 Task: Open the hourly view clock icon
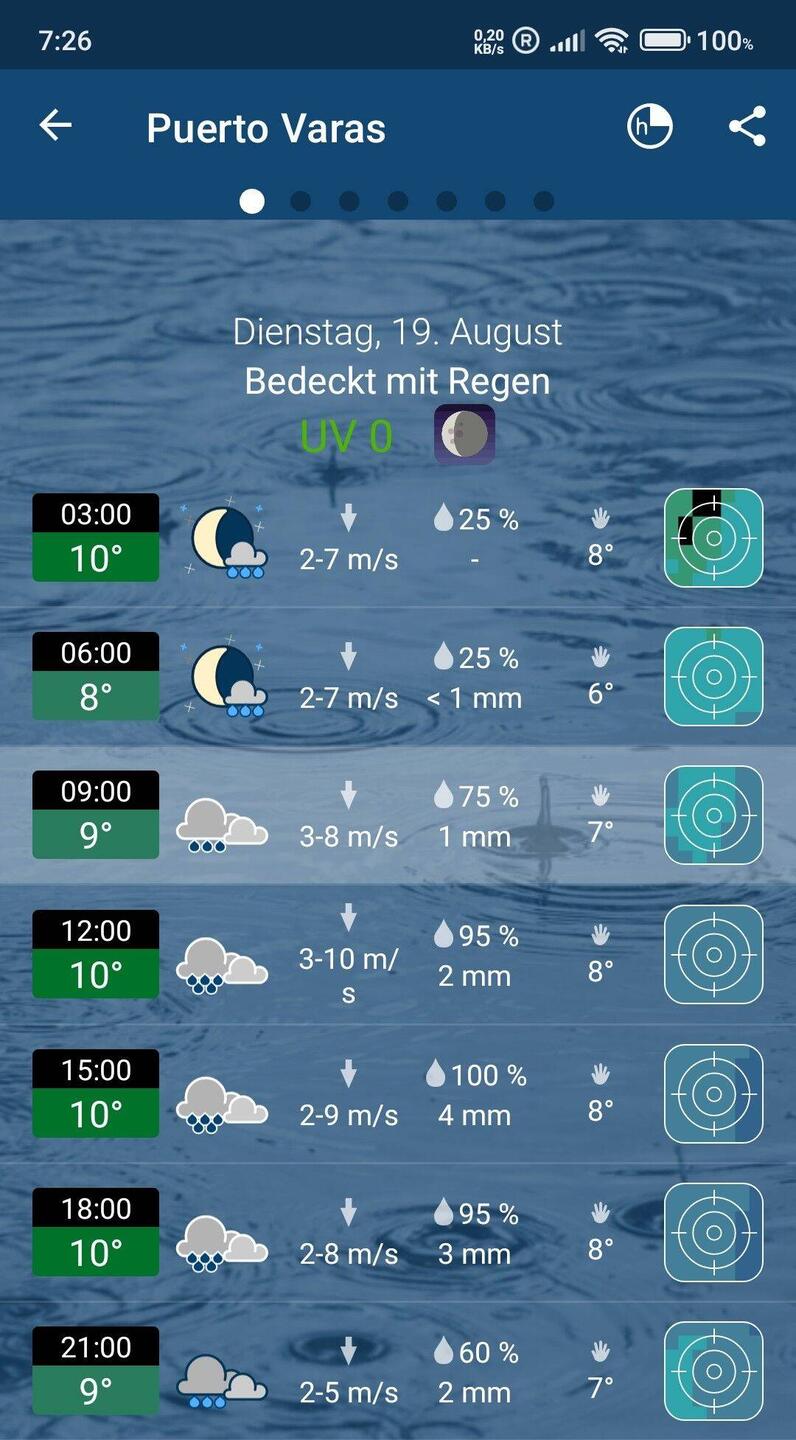(x=649, y=127)
